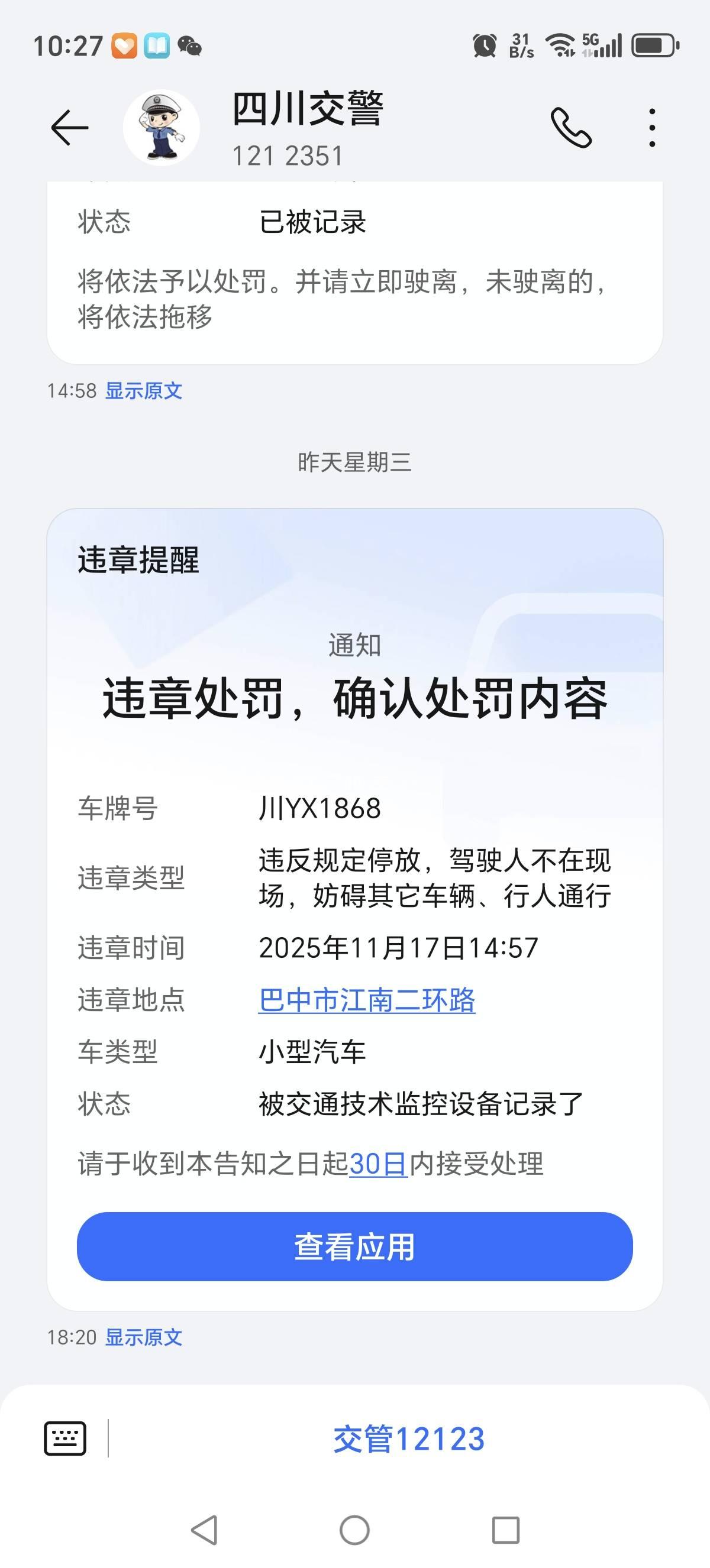Open the 违章处罚 notification card
710x1568 pixels.
pos(354,699)
